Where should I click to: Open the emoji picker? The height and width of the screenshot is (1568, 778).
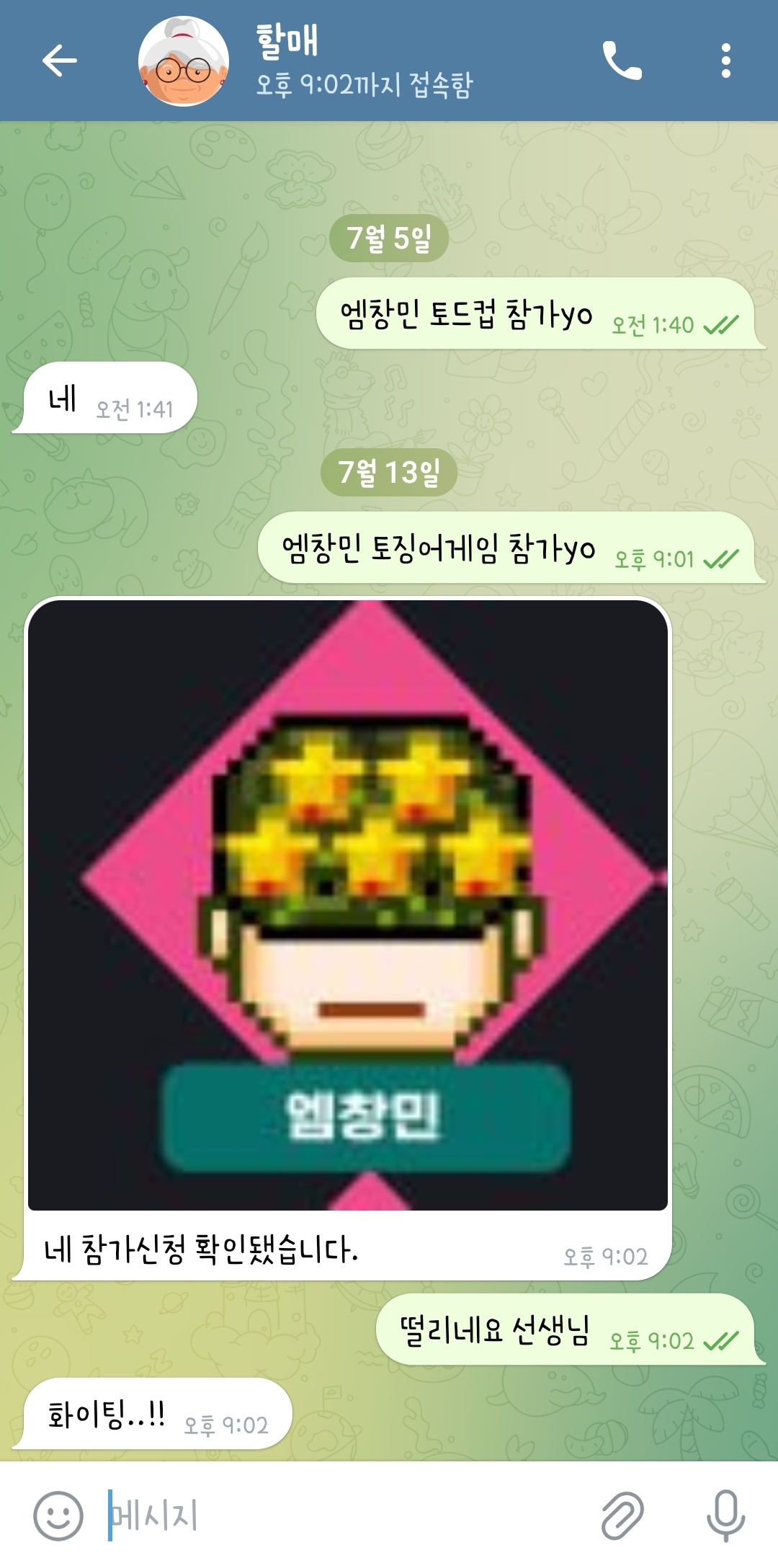pos(58,1515)
